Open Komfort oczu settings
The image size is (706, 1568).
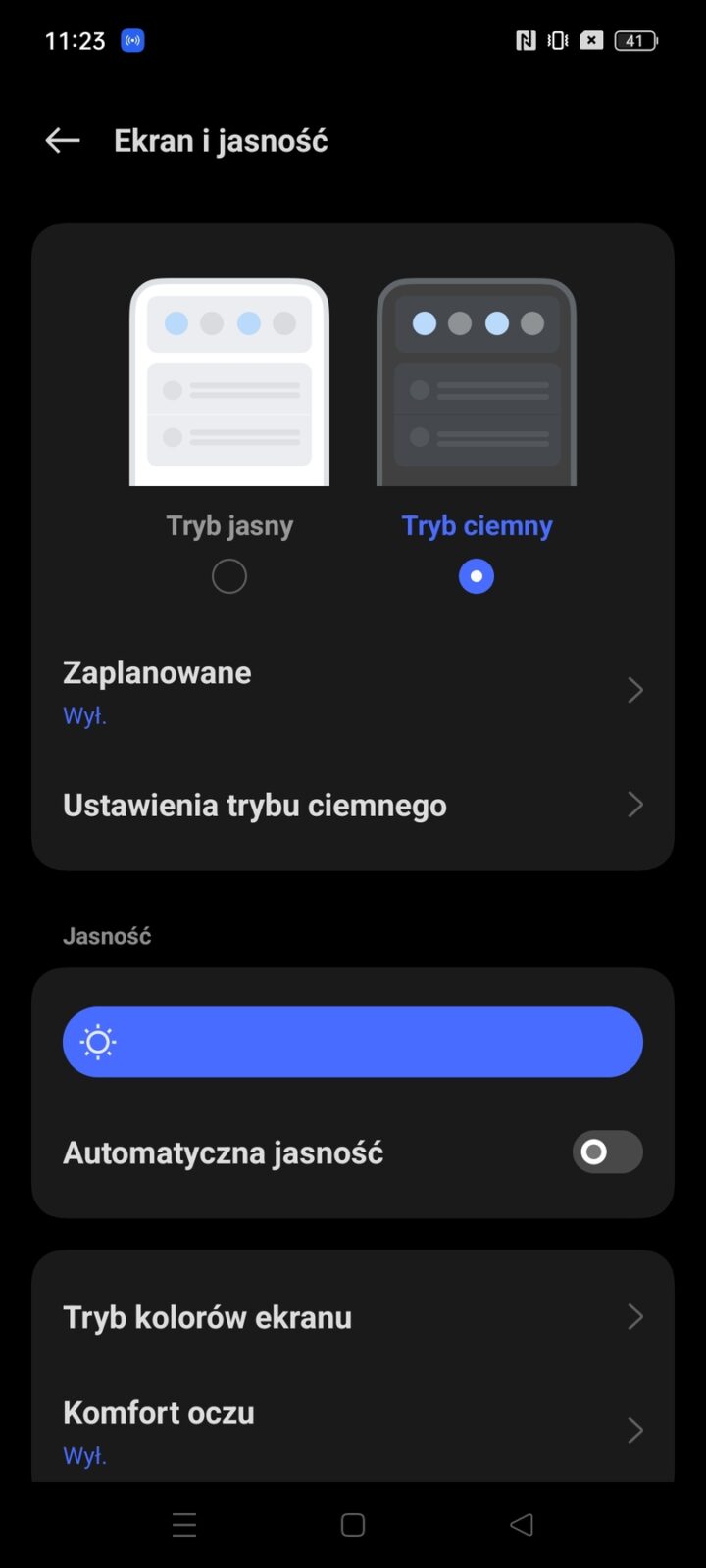[x=353, y=1431]
